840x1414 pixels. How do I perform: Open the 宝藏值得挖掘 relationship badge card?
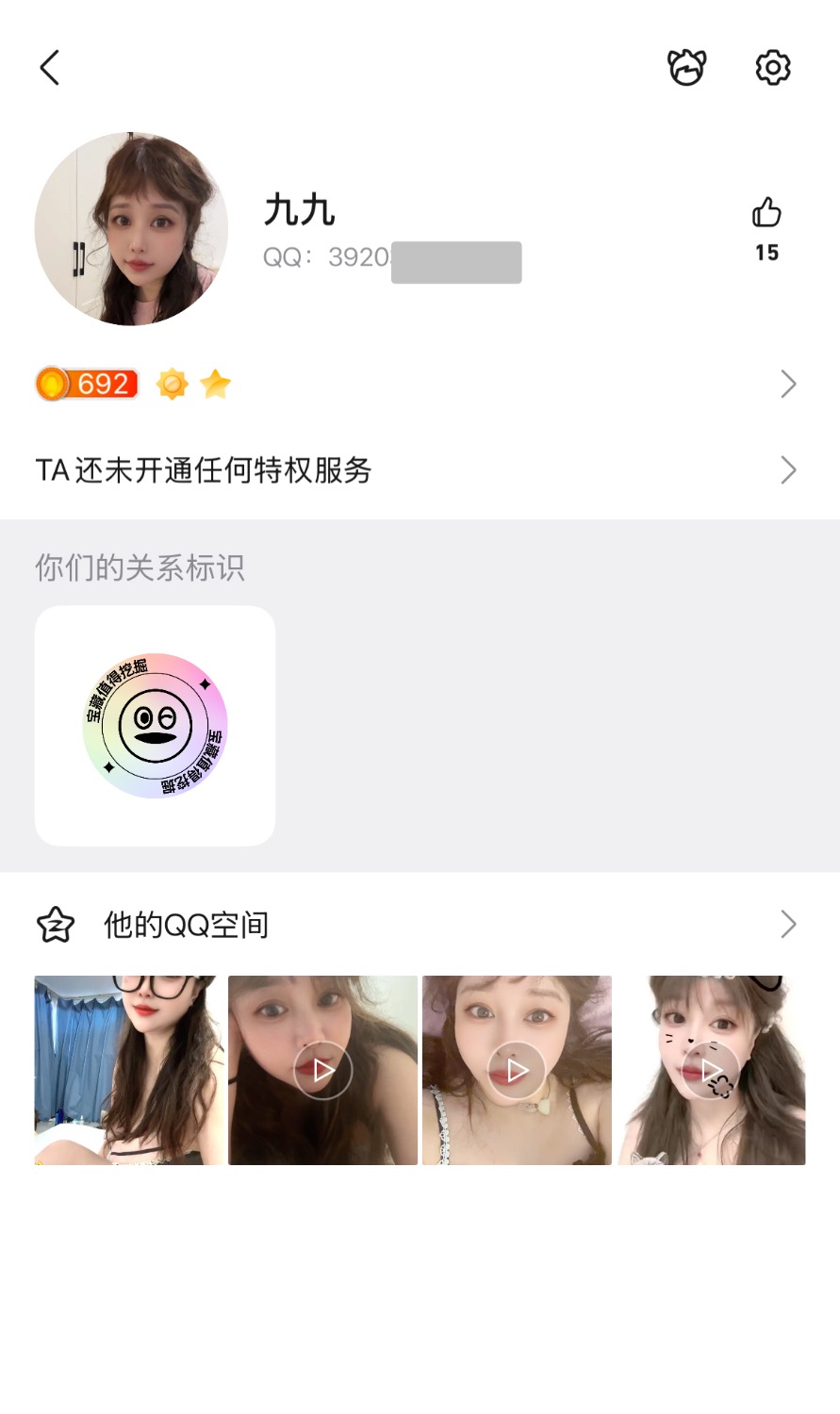tap(156, 726)
